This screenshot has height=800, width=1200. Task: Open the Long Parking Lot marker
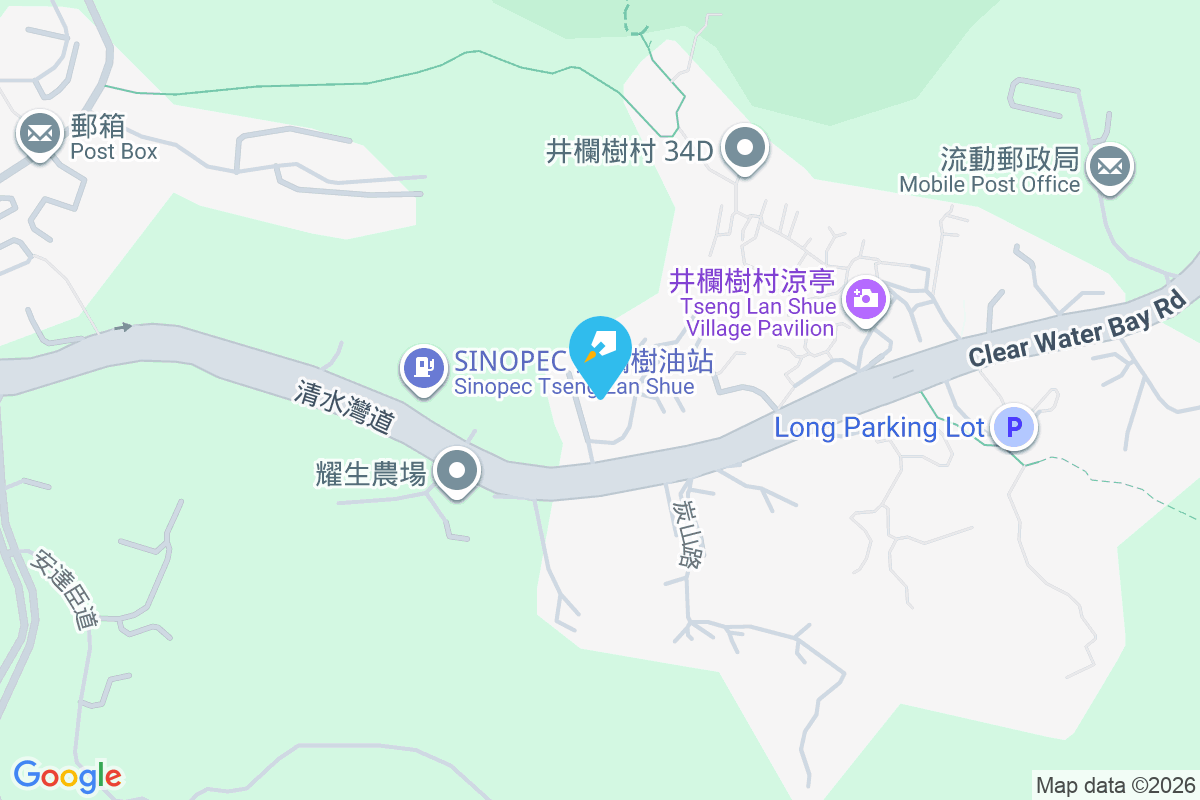pyautogui.click(x=1014, y=428)
